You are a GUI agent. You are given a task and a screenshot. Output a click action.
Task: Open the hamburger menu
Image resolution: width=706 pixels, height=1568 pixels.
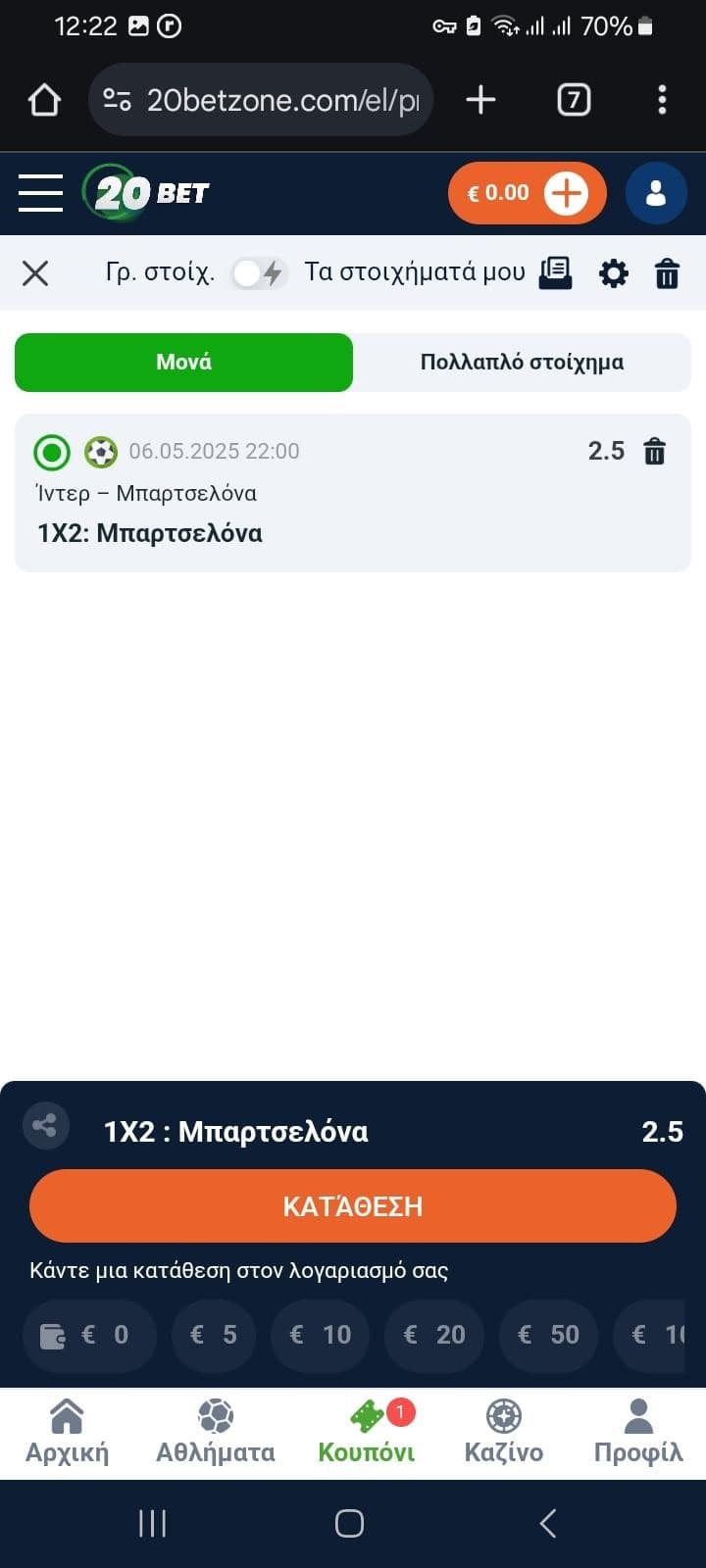[40, 193]
